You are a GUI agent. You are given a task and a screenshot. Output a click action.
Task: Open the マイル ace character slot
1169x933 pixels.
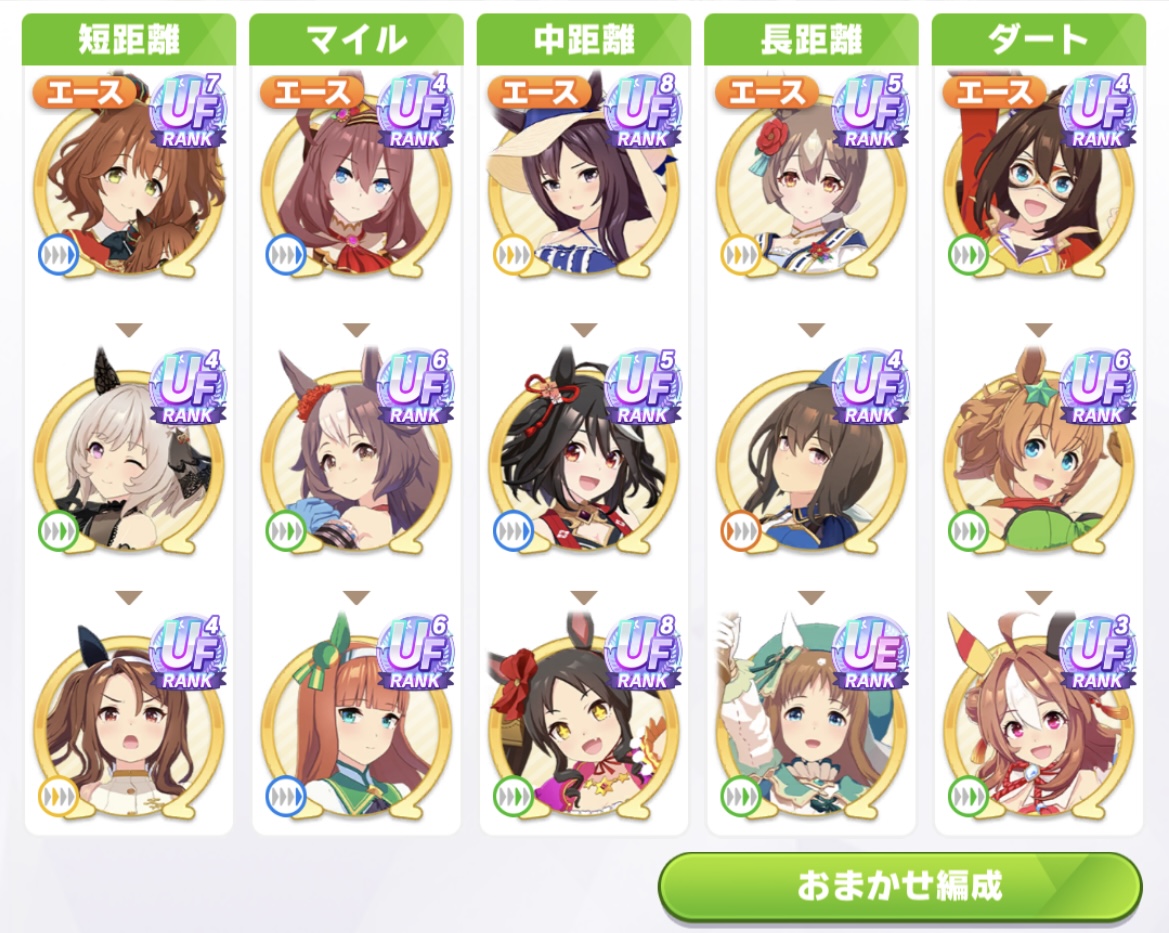tap(356, 183)
